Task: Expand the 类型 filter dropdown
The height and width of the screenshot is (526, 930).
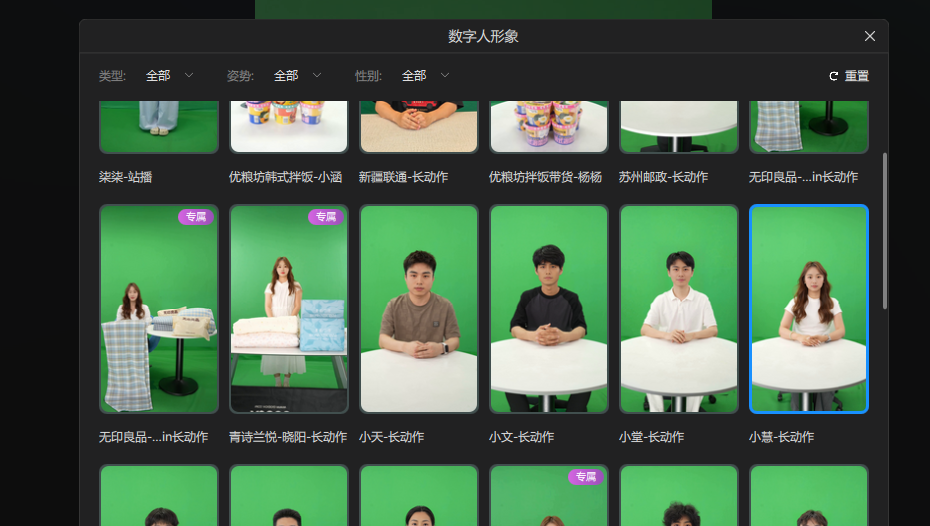Action: [169, 76]
